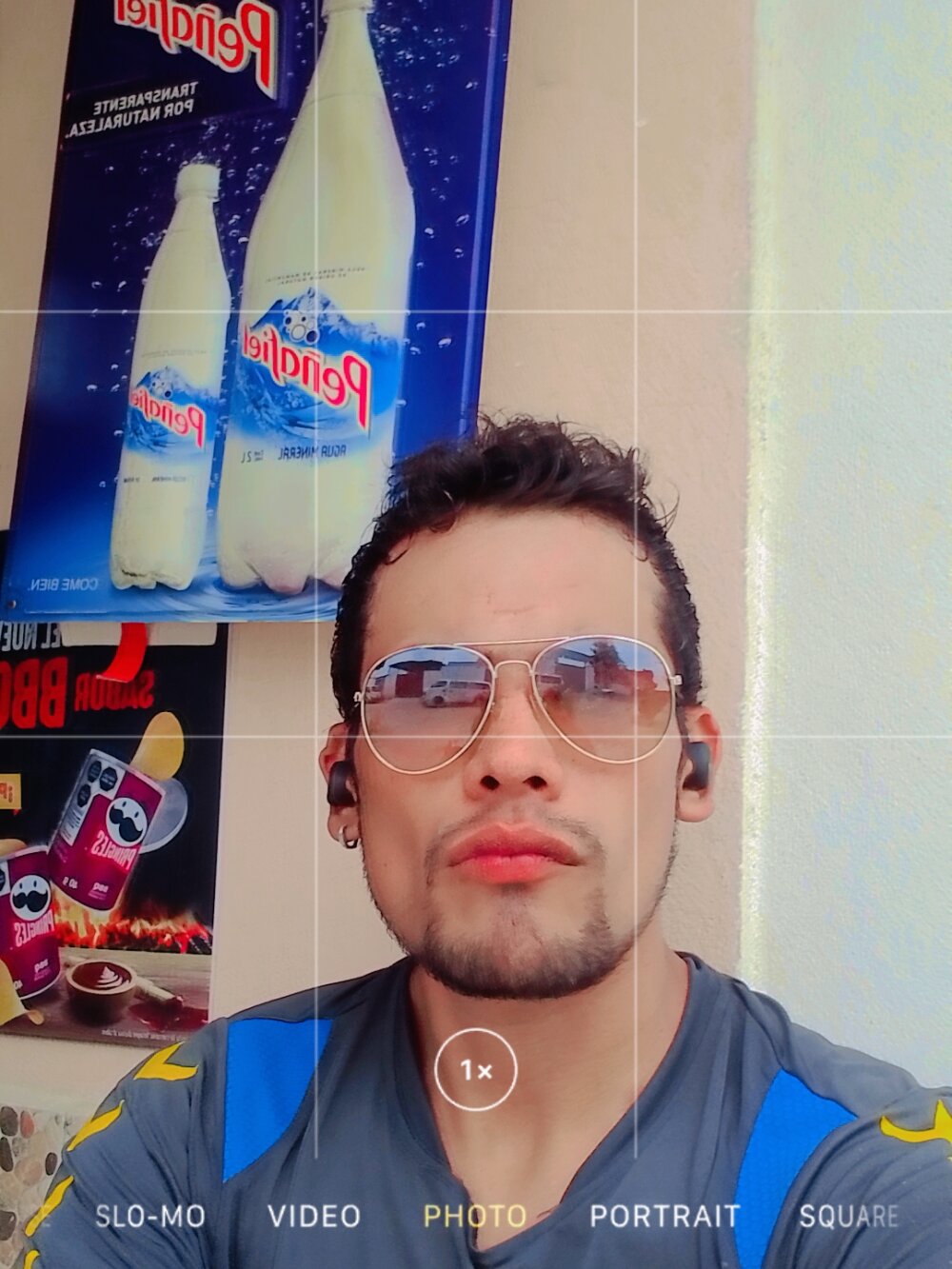Switch to PORTRAIT mode
This screenshot has width=952, height=1269.
click(664, 1216)
